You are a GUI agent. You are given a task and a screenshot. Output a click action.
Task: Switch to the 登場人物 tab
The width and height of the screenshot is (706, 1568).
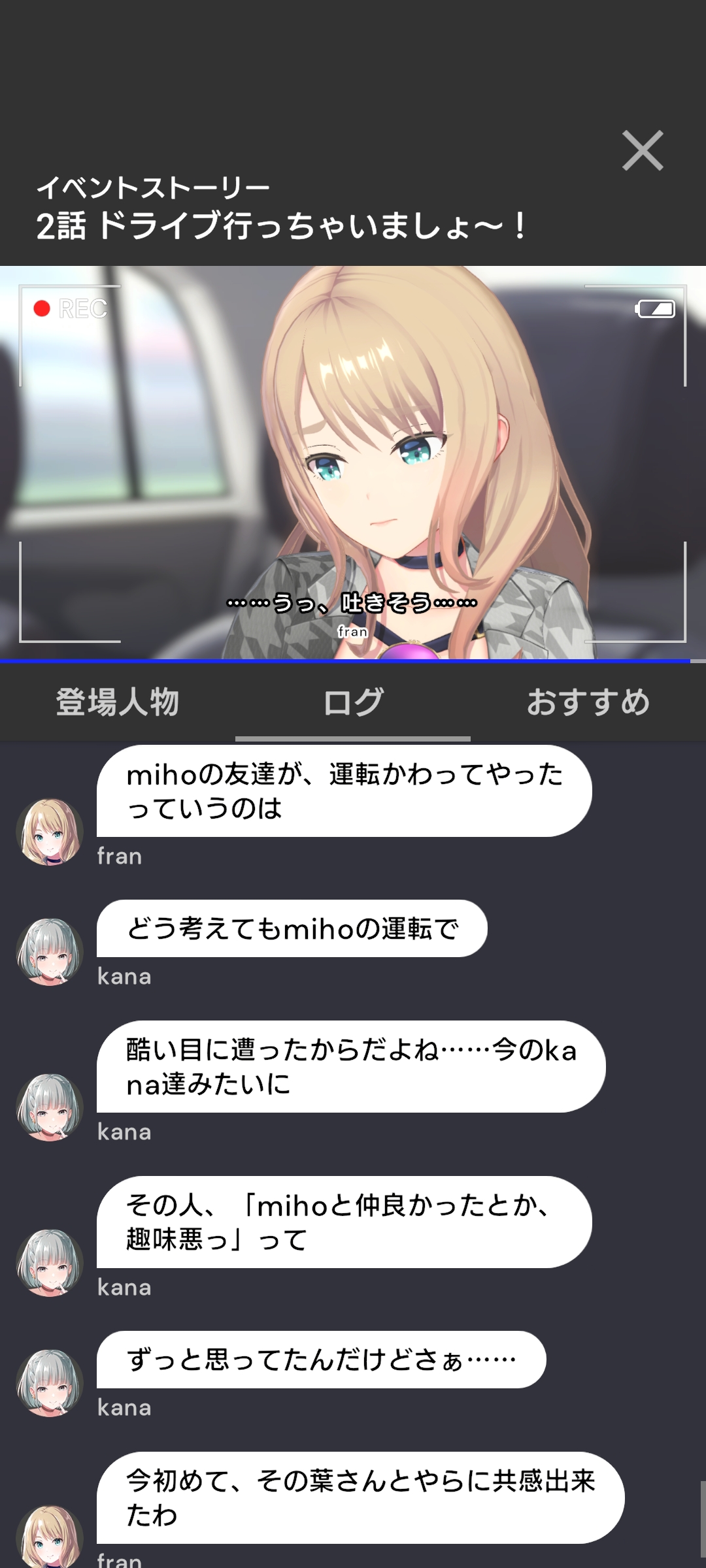coord(118,703)
